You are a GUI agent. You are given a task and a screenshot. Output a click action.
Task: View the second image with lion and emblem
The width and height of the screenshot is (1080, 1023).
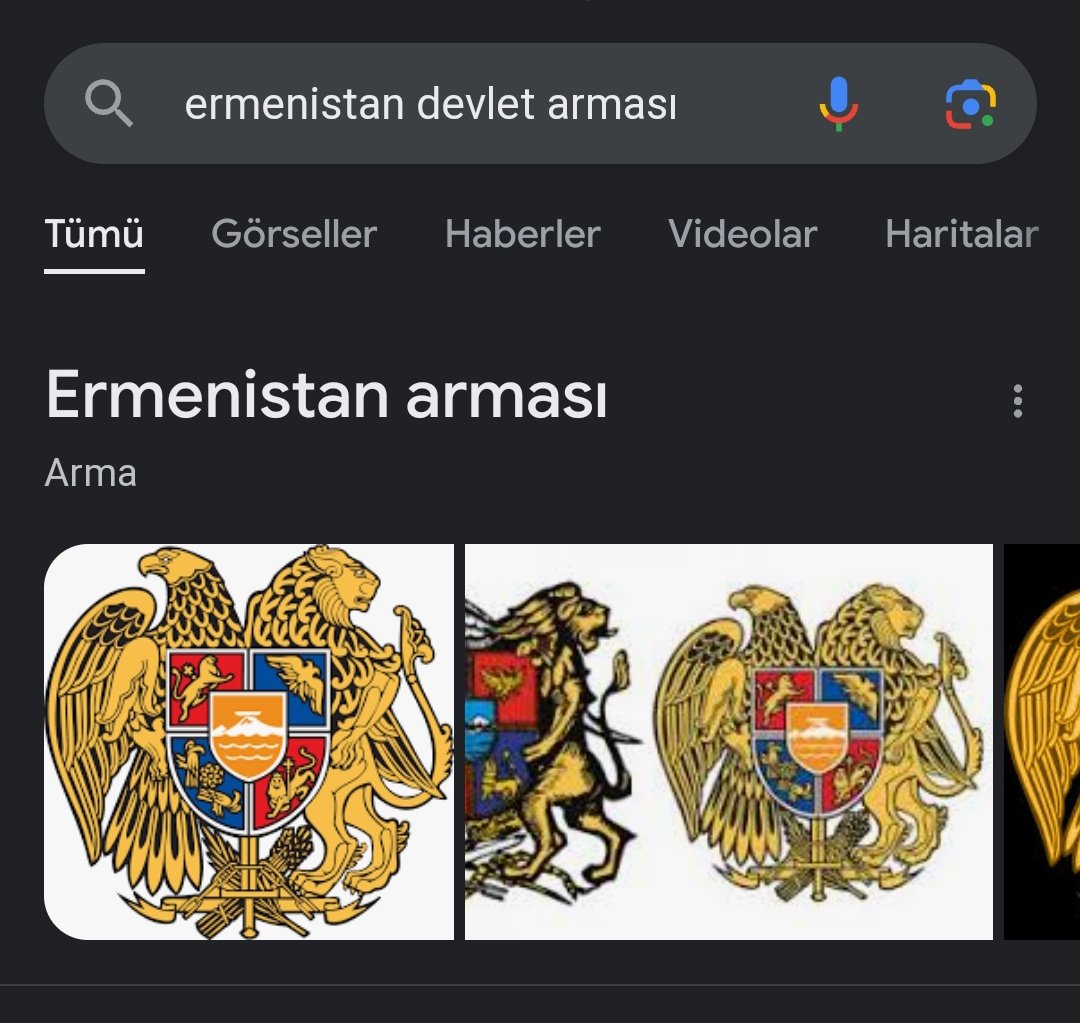728,741
